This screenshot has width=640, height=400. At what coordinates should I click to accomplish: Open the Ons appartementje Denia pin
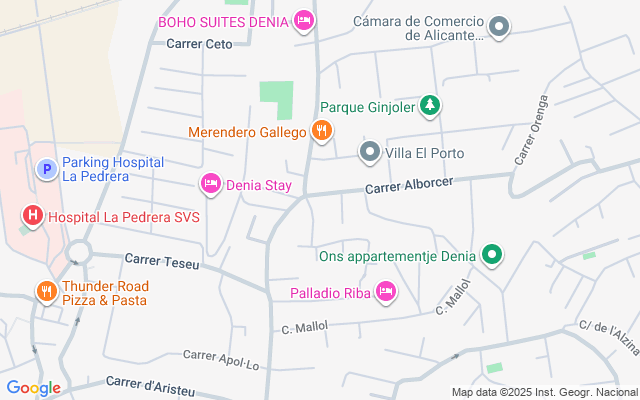(x=491, y=255)
